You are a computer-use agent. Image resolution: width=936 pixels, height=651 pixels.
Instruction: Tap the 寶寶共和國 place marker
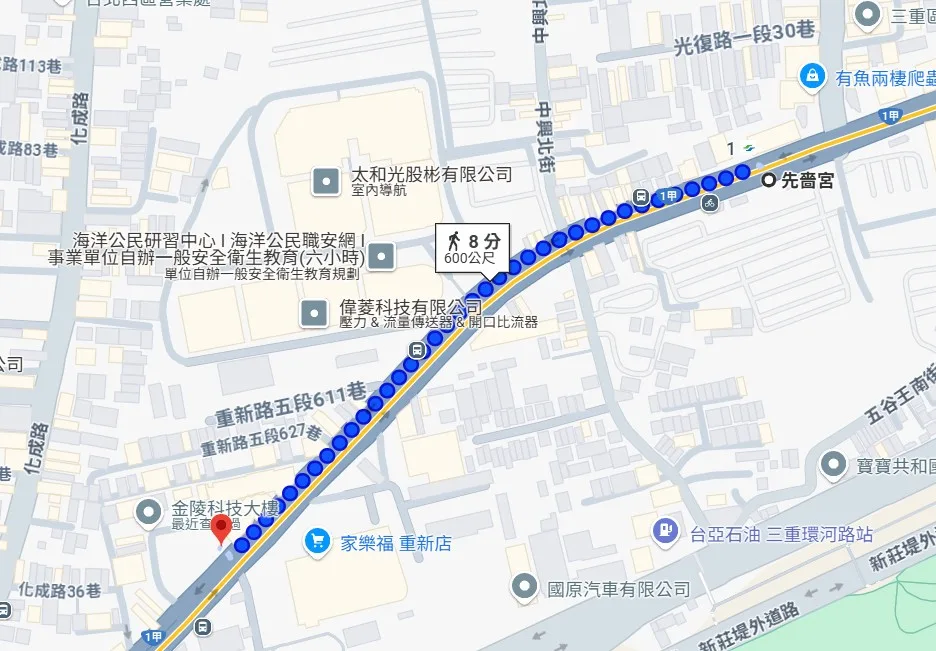832,465
